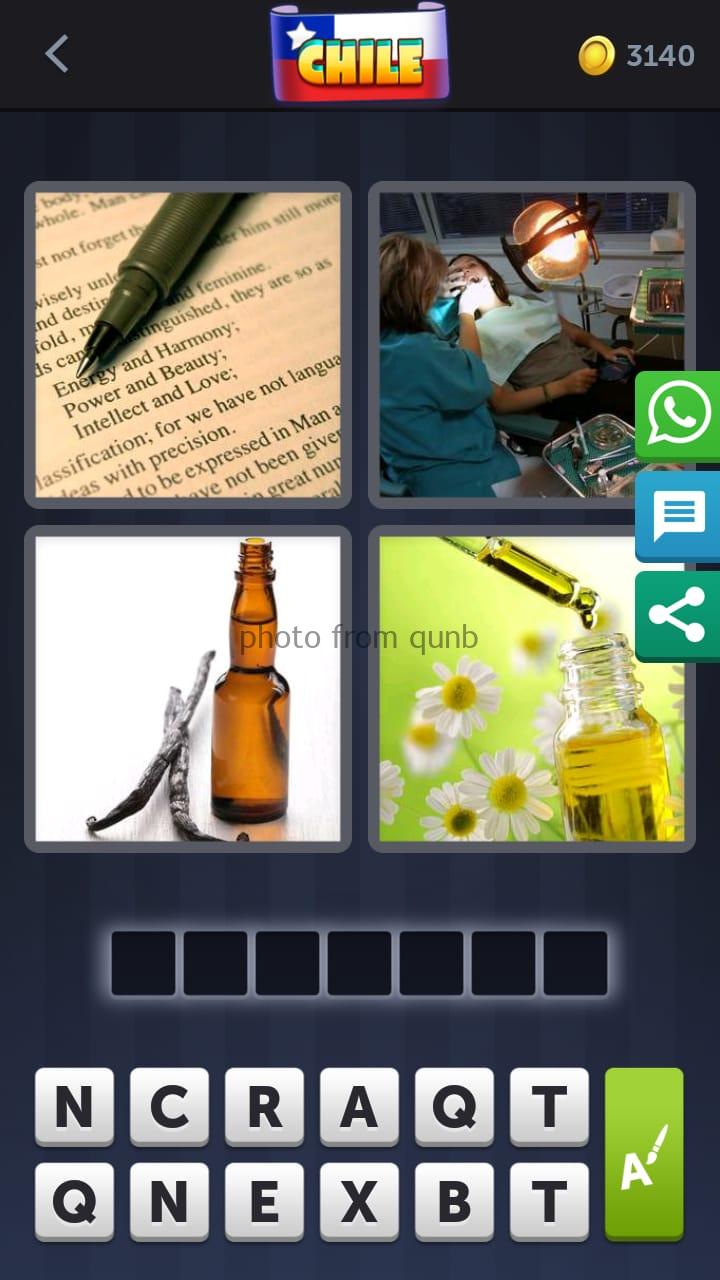720x1280 pixels.
Task: Go back with the top-left arrow
Action: 57,54
